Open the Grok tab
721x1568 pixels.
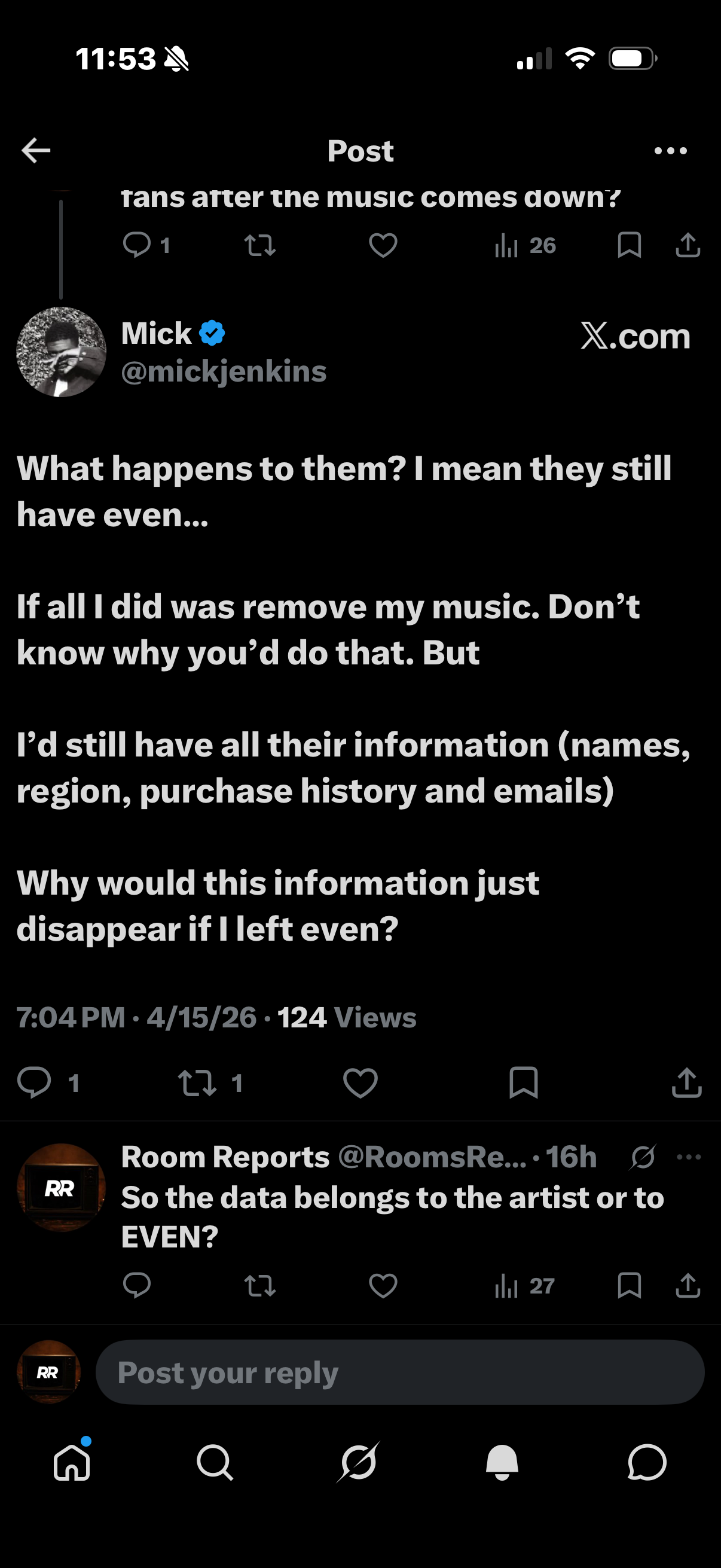pyautogui.click(x=358, y=1462)
